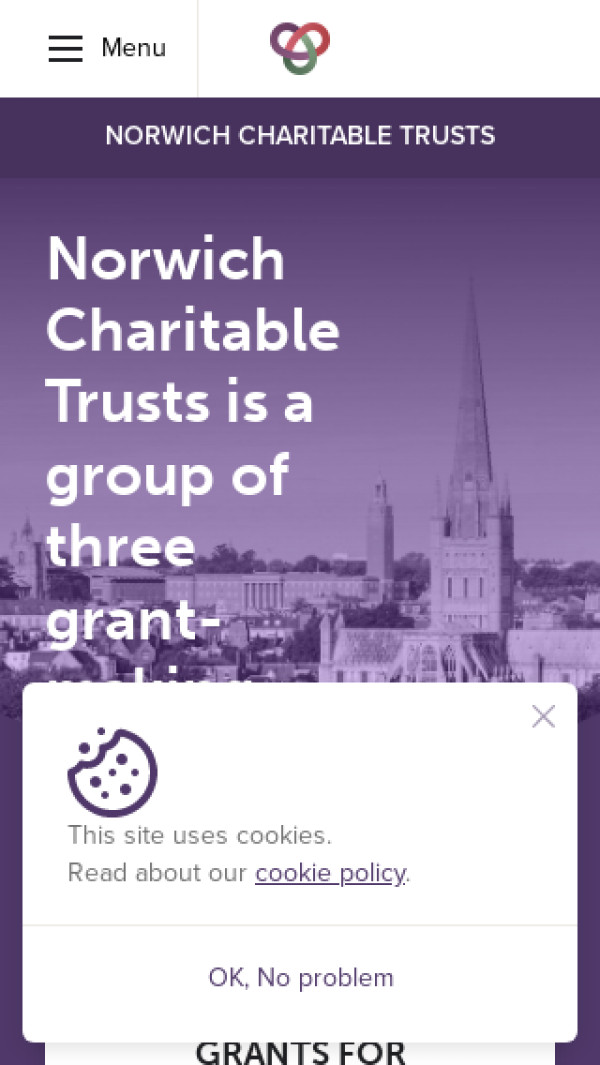Dismiss the cookie notice with the X
This screenshot has height=1065, width=600.
543,716
